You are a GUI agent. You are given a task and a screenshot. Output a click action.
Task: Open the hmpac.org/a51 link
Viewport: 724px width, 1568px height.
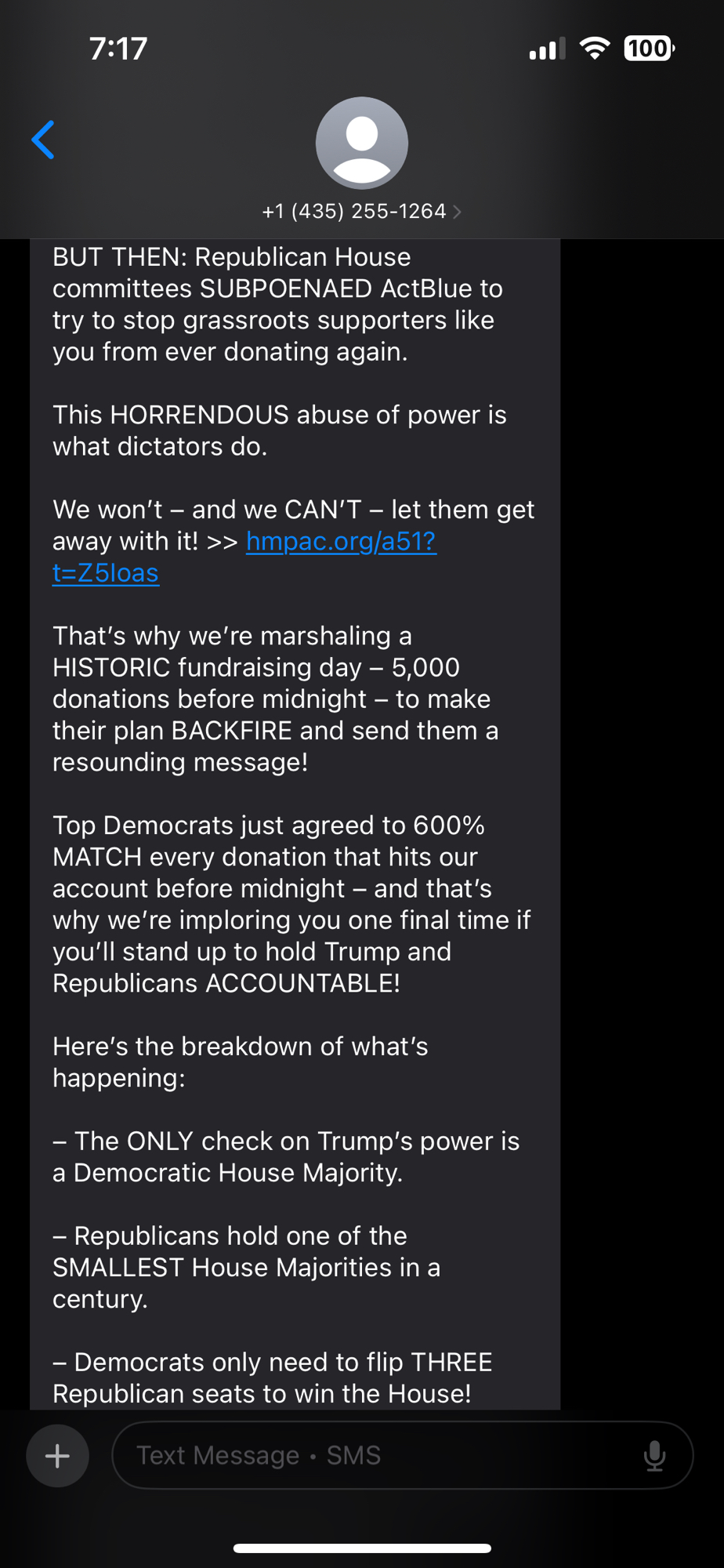341,542
